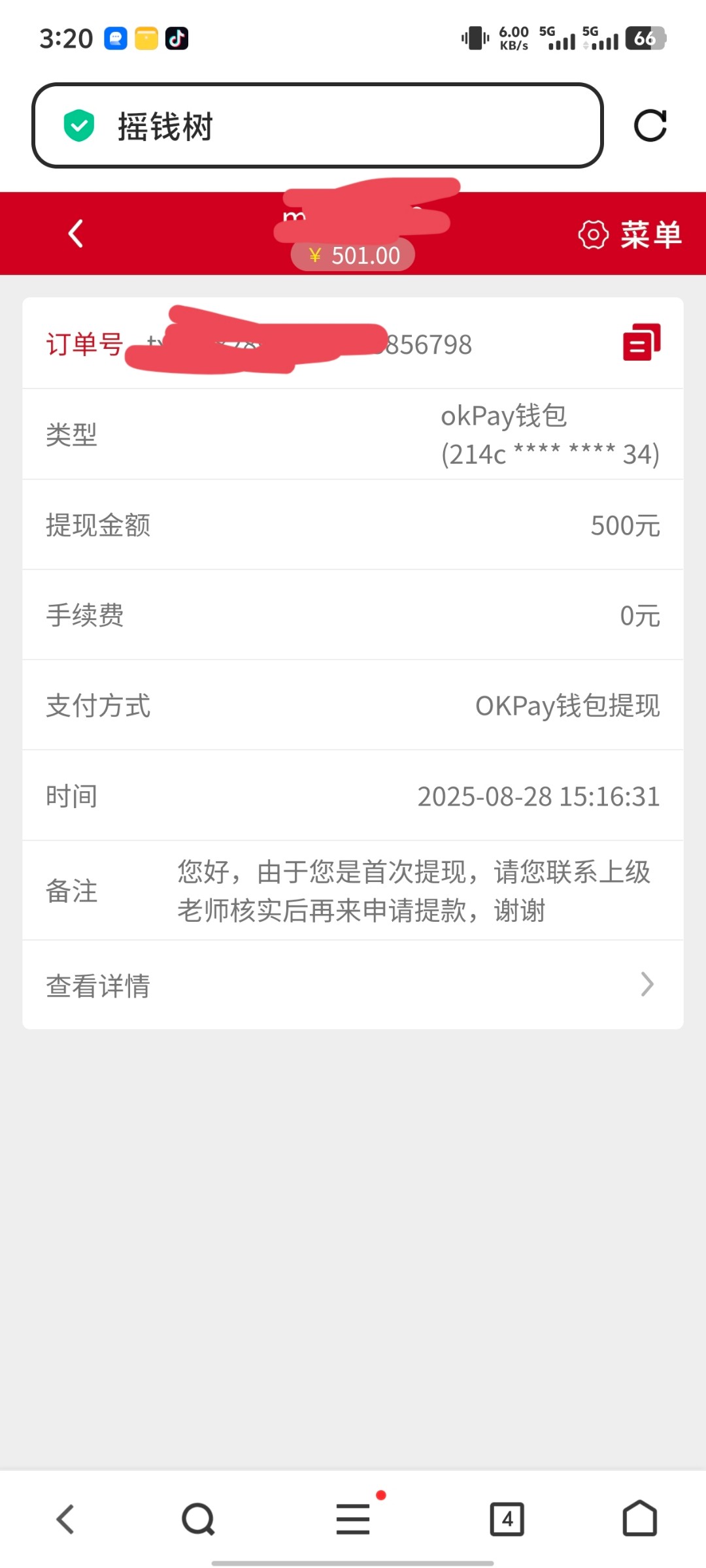
Task: Tap the copy order number icon
Action: 641,341
